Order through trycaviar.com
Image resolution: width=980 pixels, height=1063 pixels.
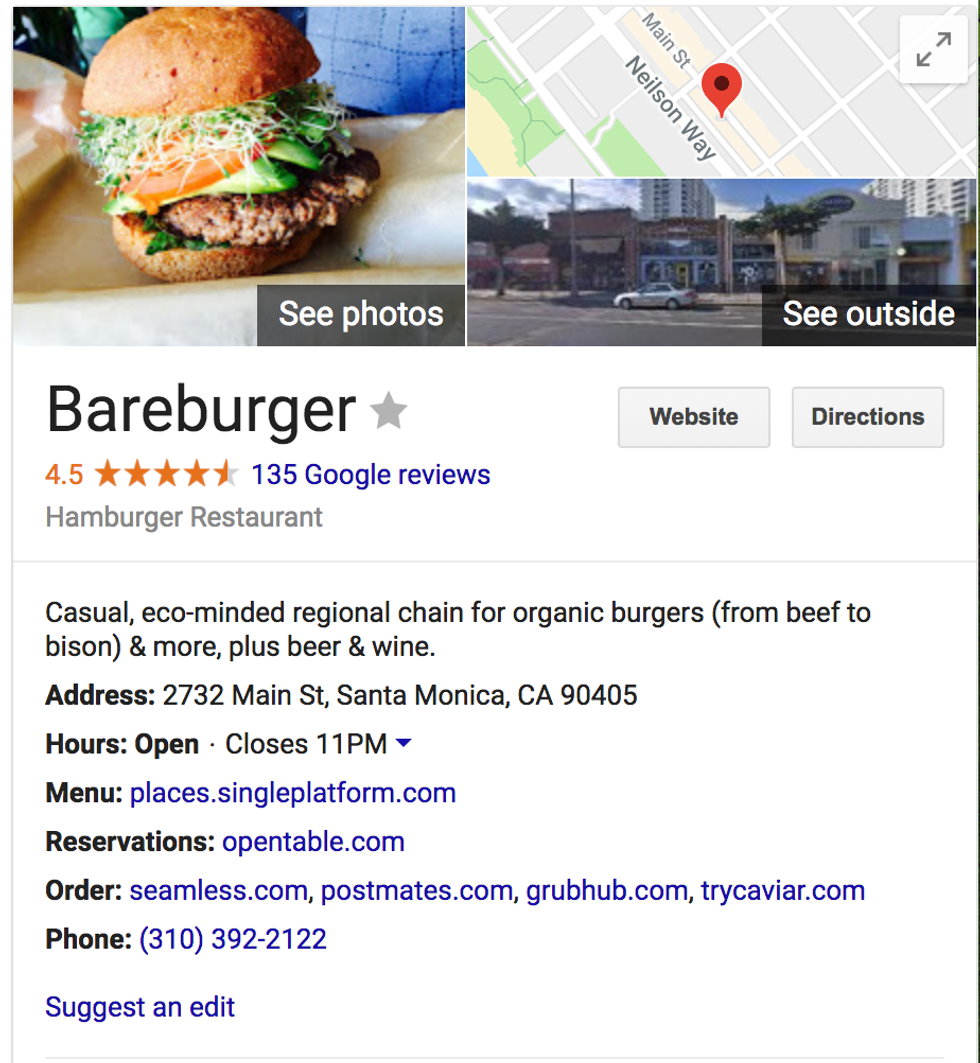coord(782,891)
